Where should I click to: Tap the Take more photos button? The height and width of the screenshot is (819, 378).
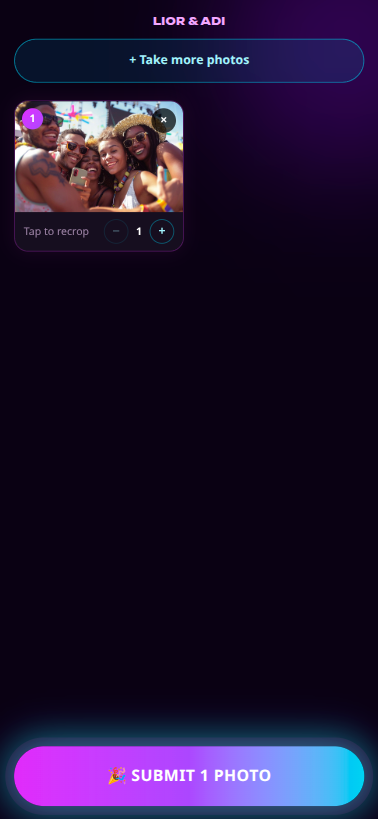[x=189, y=61]
